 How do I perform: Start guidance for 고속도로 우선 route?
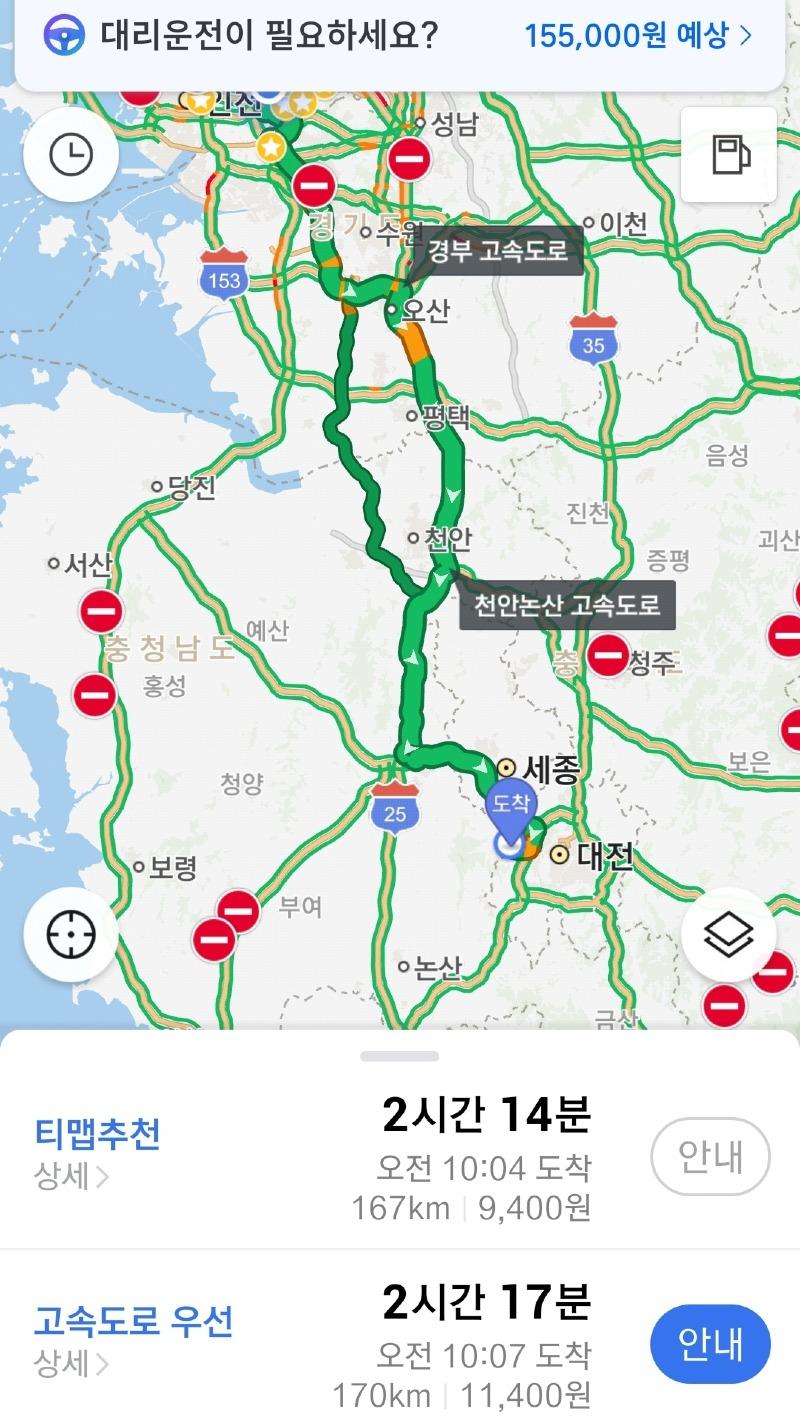pos(710,1343)
